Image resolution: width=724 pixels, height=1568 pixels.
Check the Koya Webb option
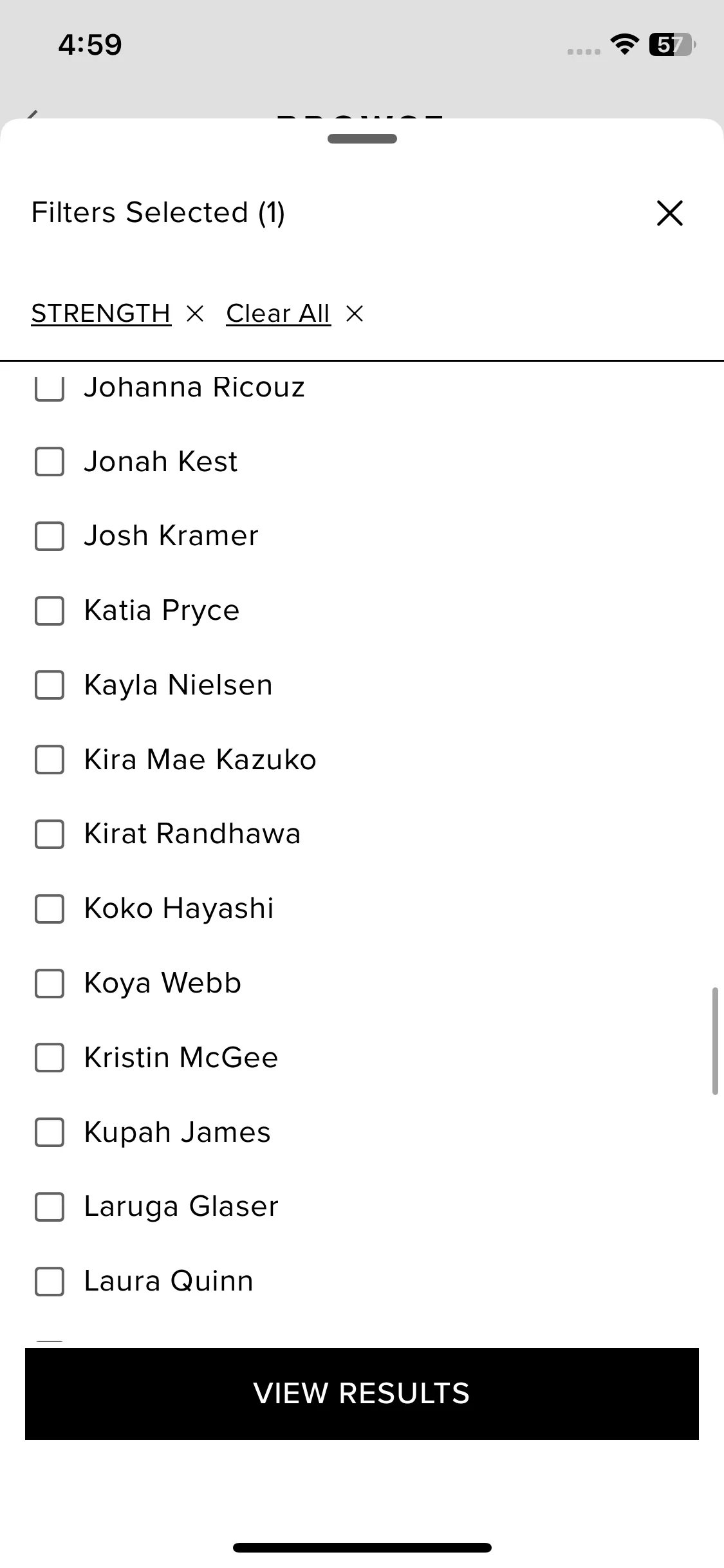point(50,984)
